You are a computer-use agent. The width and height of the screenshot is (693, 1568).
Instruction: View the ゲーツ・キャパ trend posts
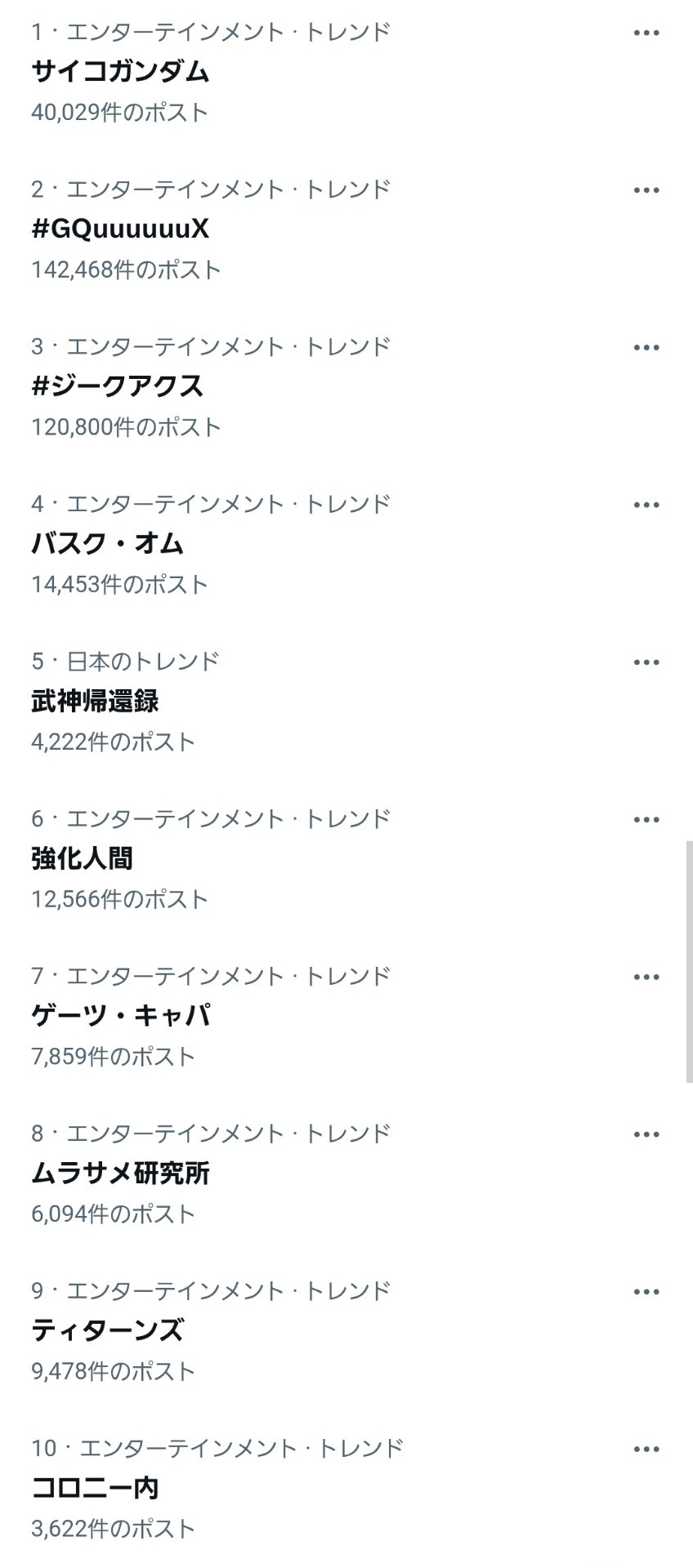pyautogui.click(x=121, y=1016)
